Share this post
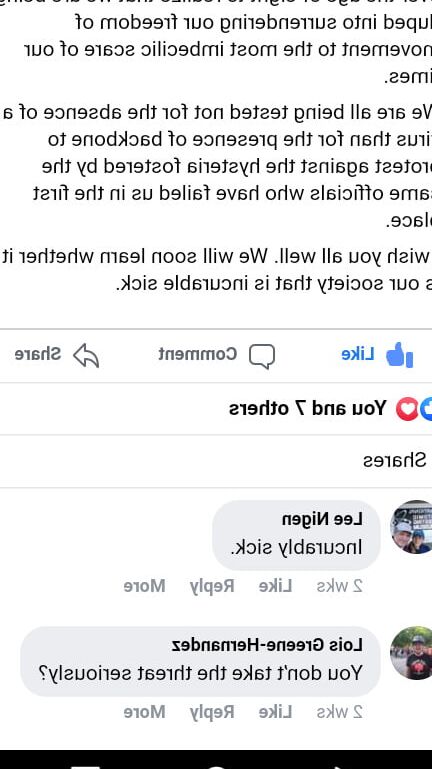The width and height of the screenshot is (432, 769). (57, 355)
